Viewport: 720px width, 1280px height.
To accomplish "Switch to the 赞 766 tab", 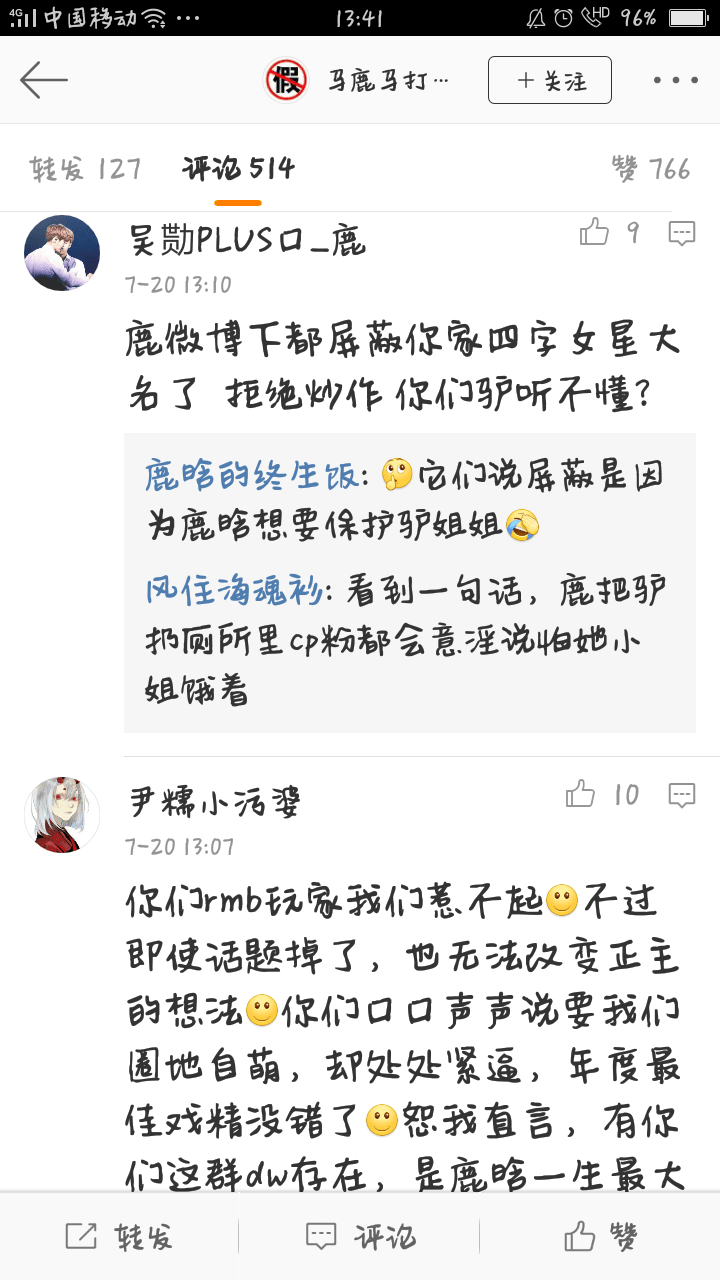I will 651,169.
